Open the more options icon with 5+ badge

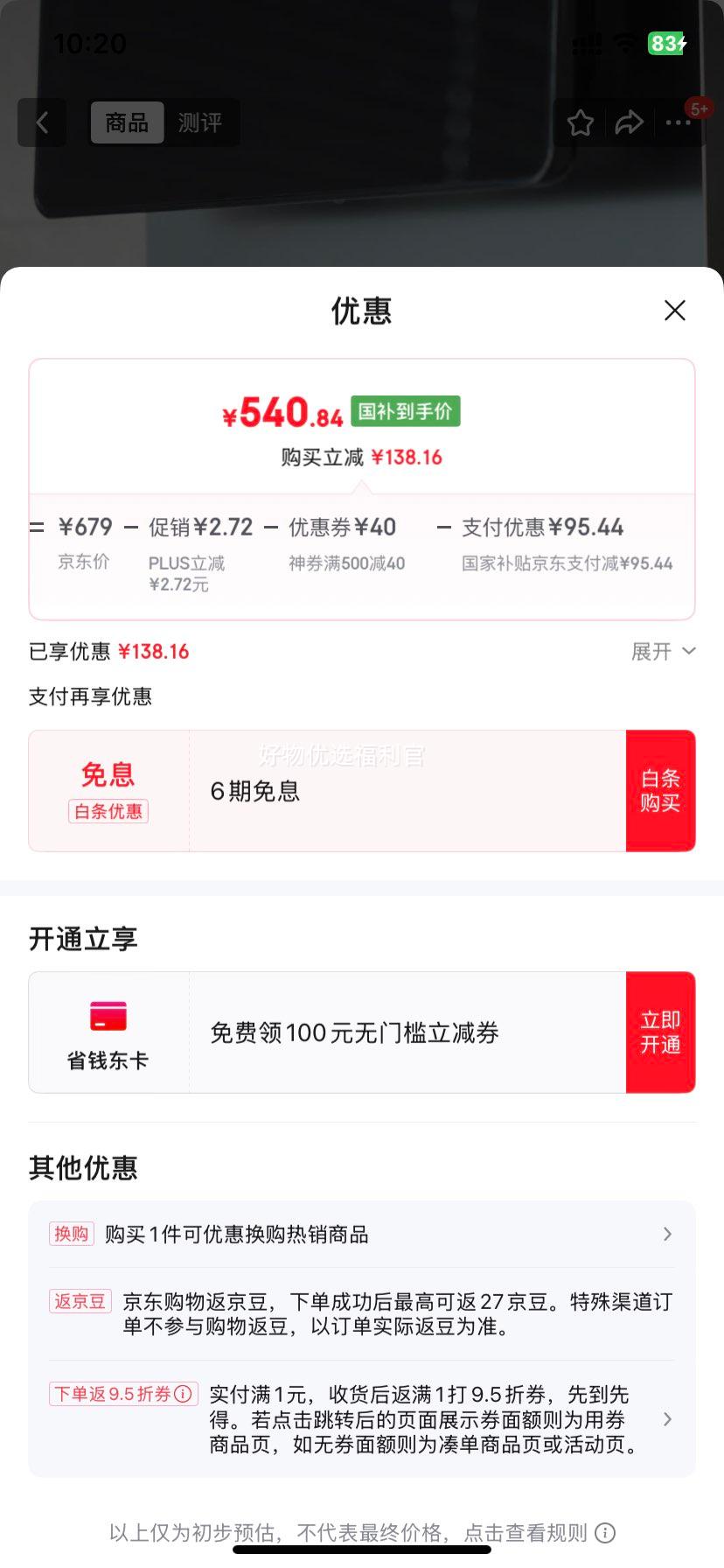[676, 123]
